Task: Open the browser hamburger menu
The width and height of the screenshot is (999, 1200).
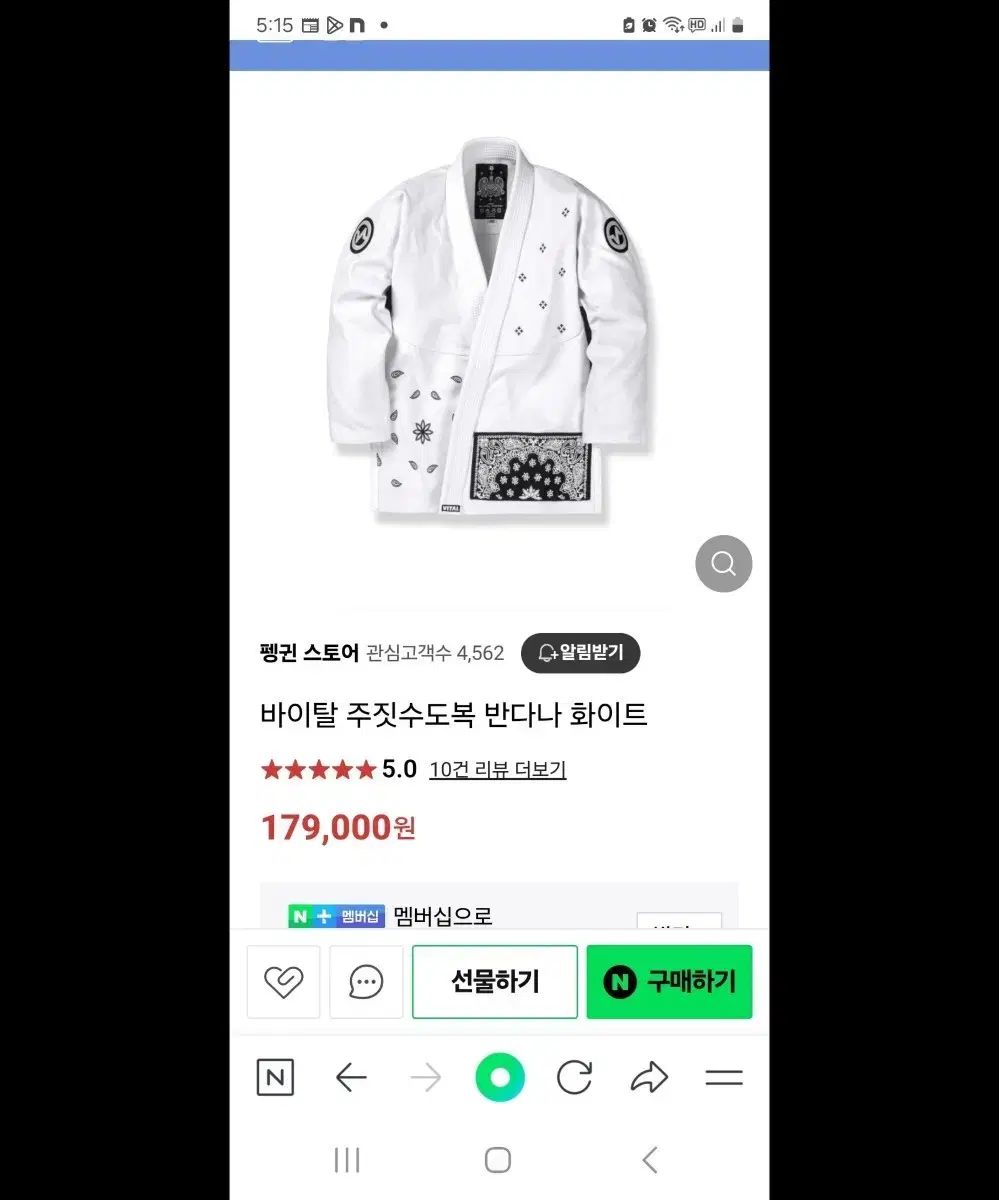Action: point(724,1078)
